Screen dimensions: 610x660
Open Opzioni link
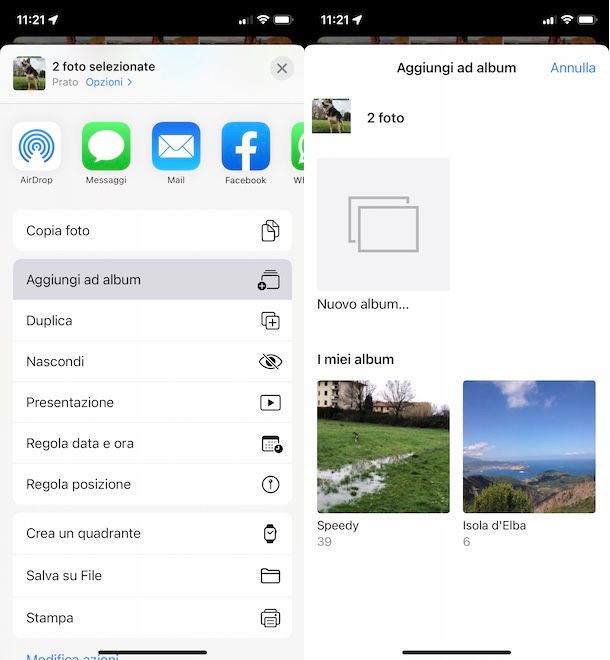[108, 82]
